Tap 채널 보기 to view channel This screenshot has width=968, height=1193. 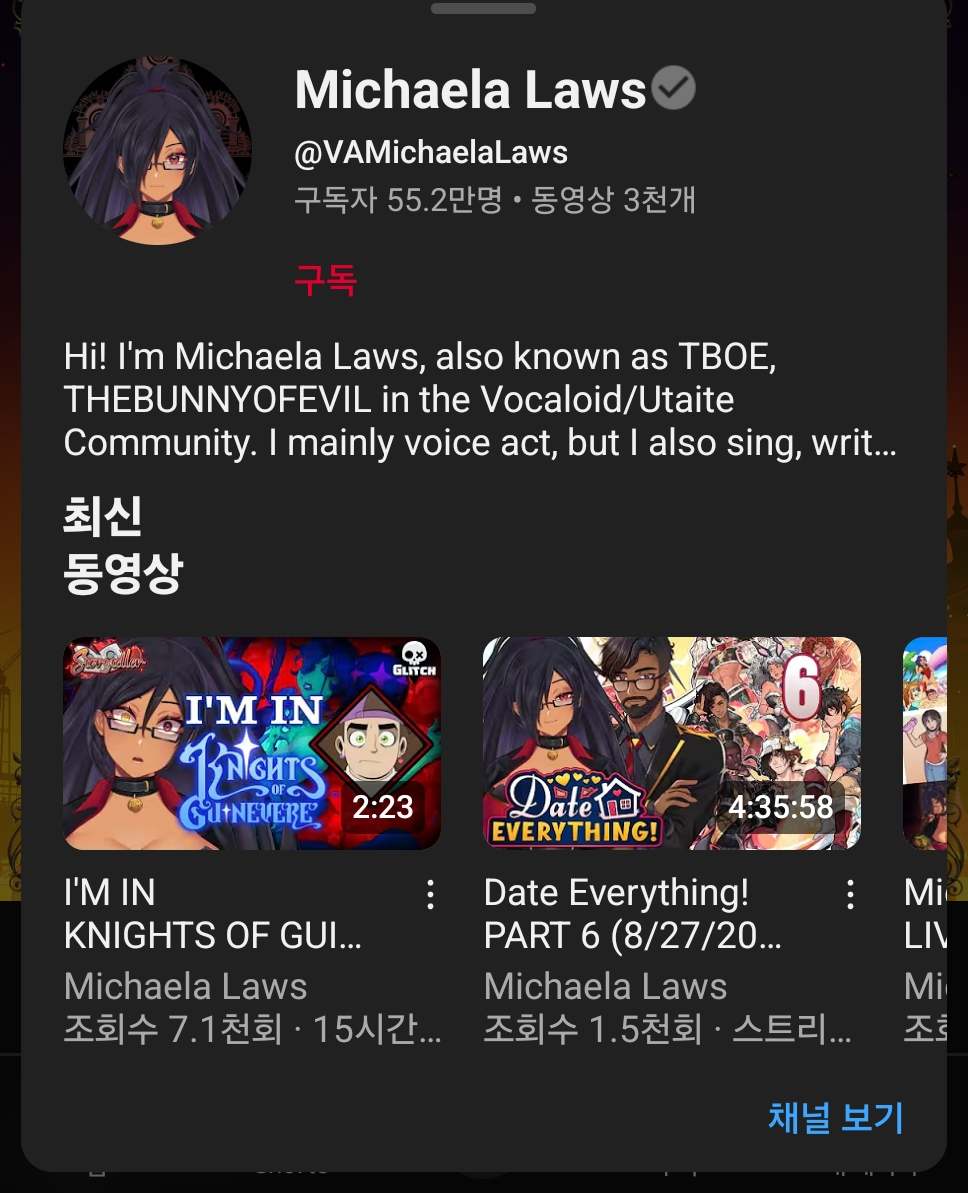click(835, 1117)
